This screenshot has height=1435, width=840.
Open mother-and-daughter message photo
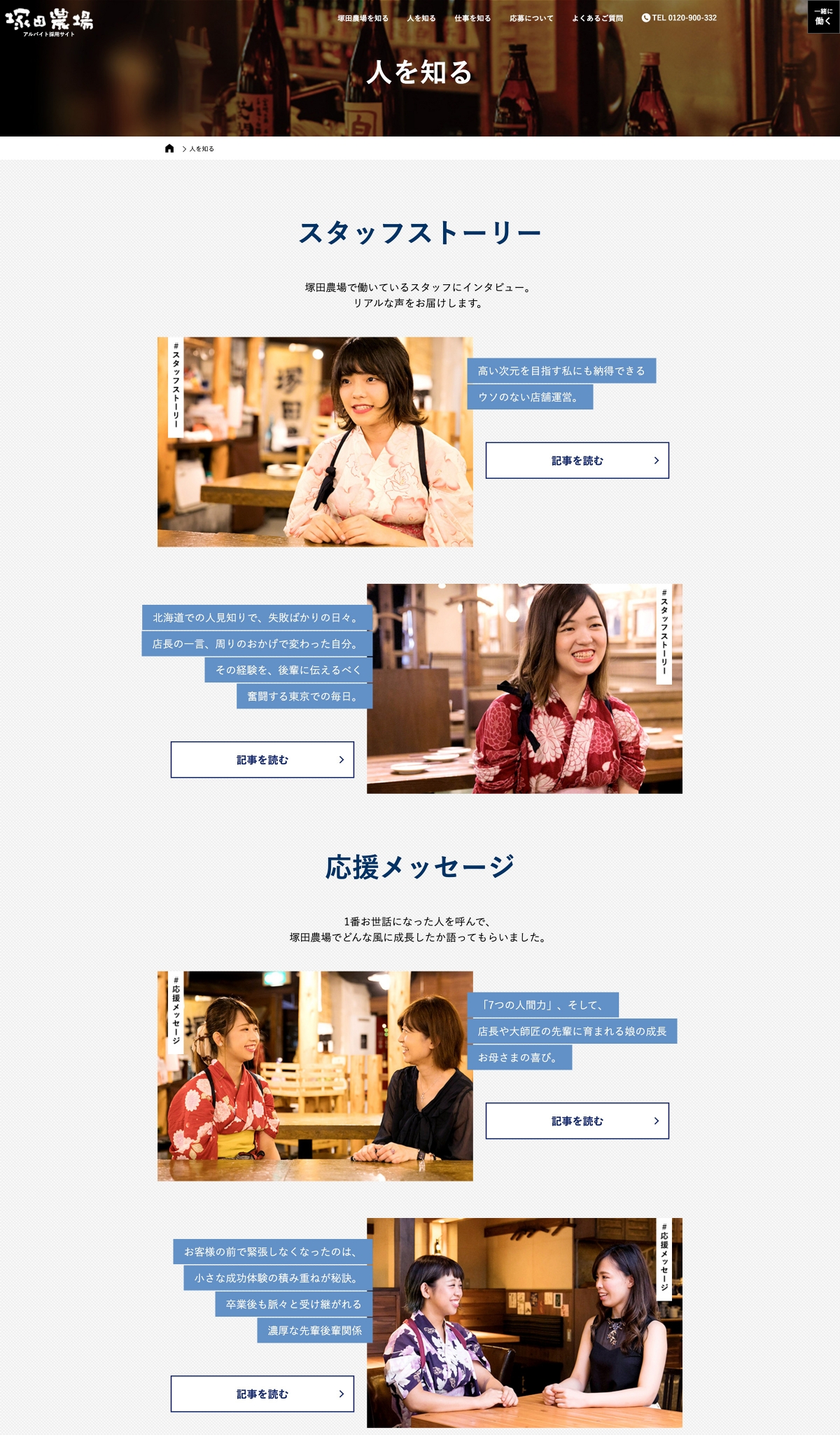pyautogui.click(x=315, y=1076)
